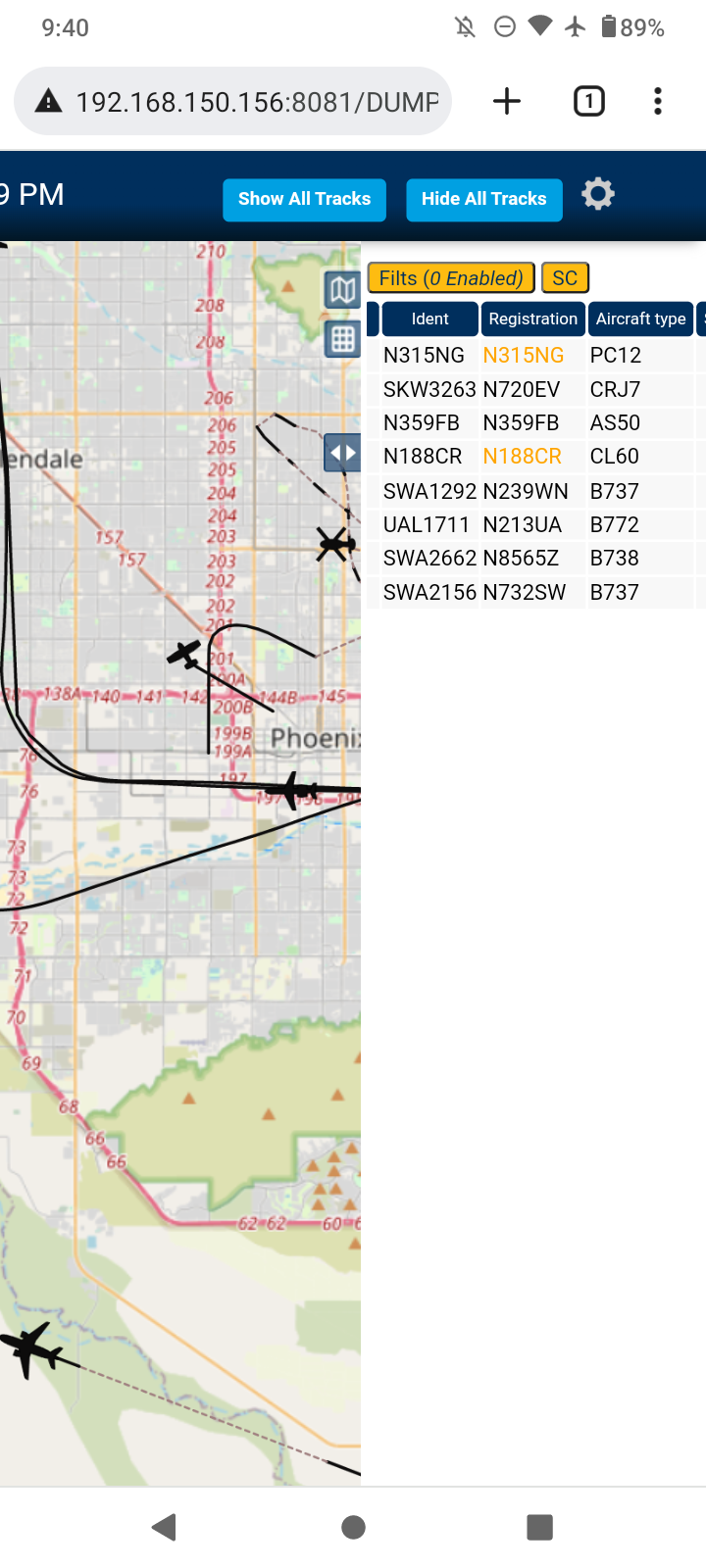Open a new browser tab
The height and width of the screenshot is (1568, 706).
(x=507, y=101)
